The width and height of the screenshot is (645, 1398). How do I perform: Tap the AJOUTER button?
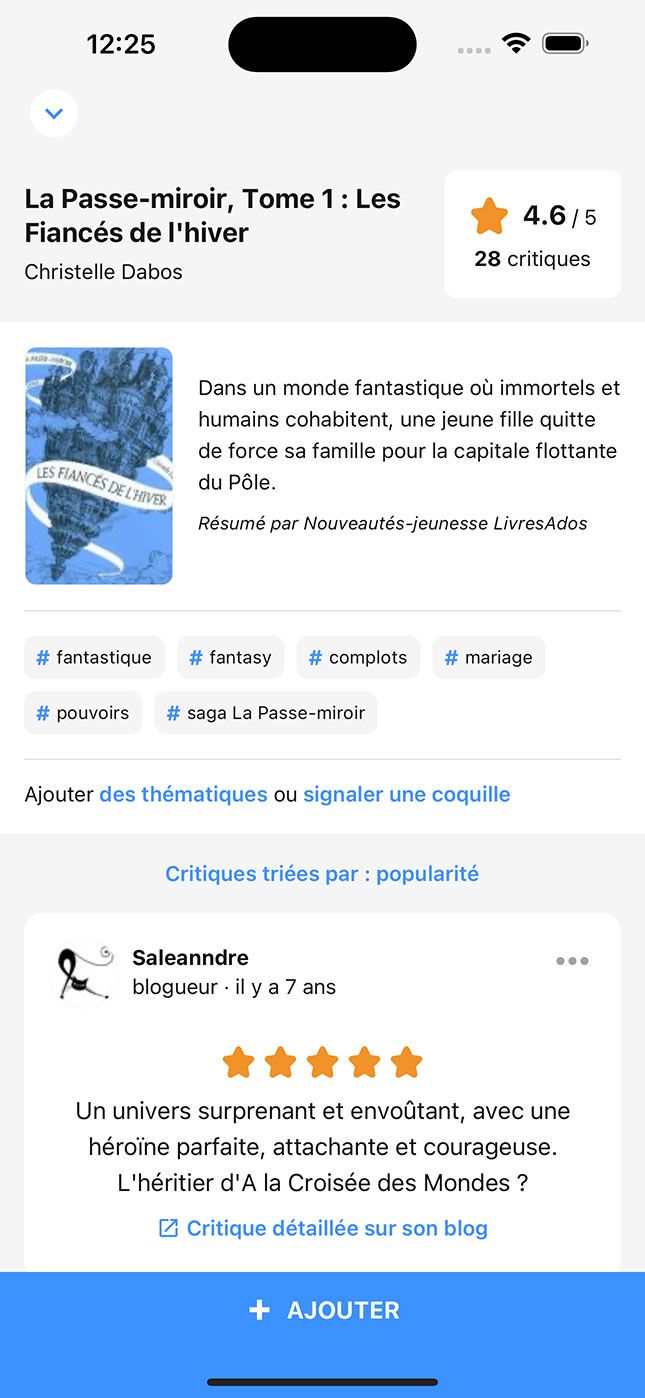pos(322,1310)
